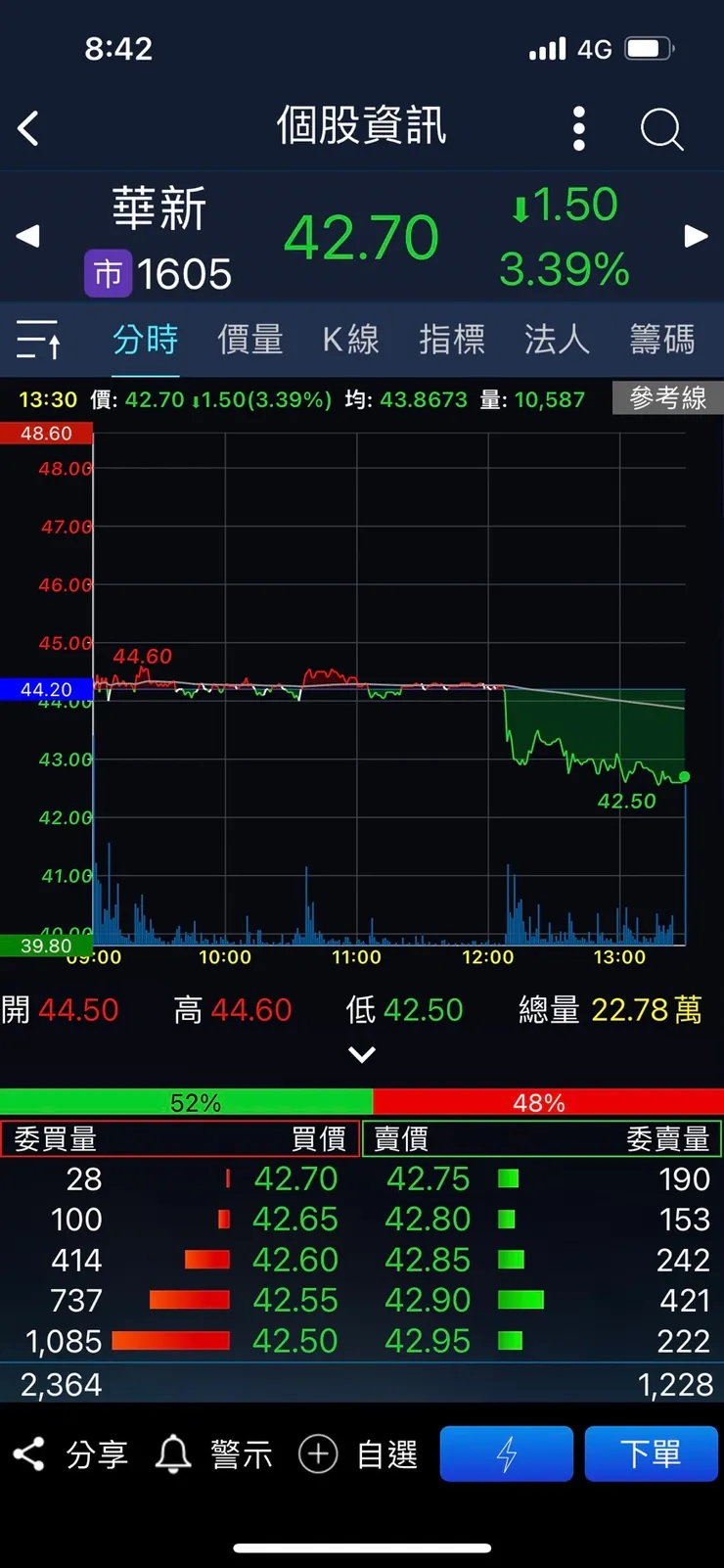The image size is (724, 1568).
Task: Tap left arrow to view previous stock
Action: click(27, 236)
